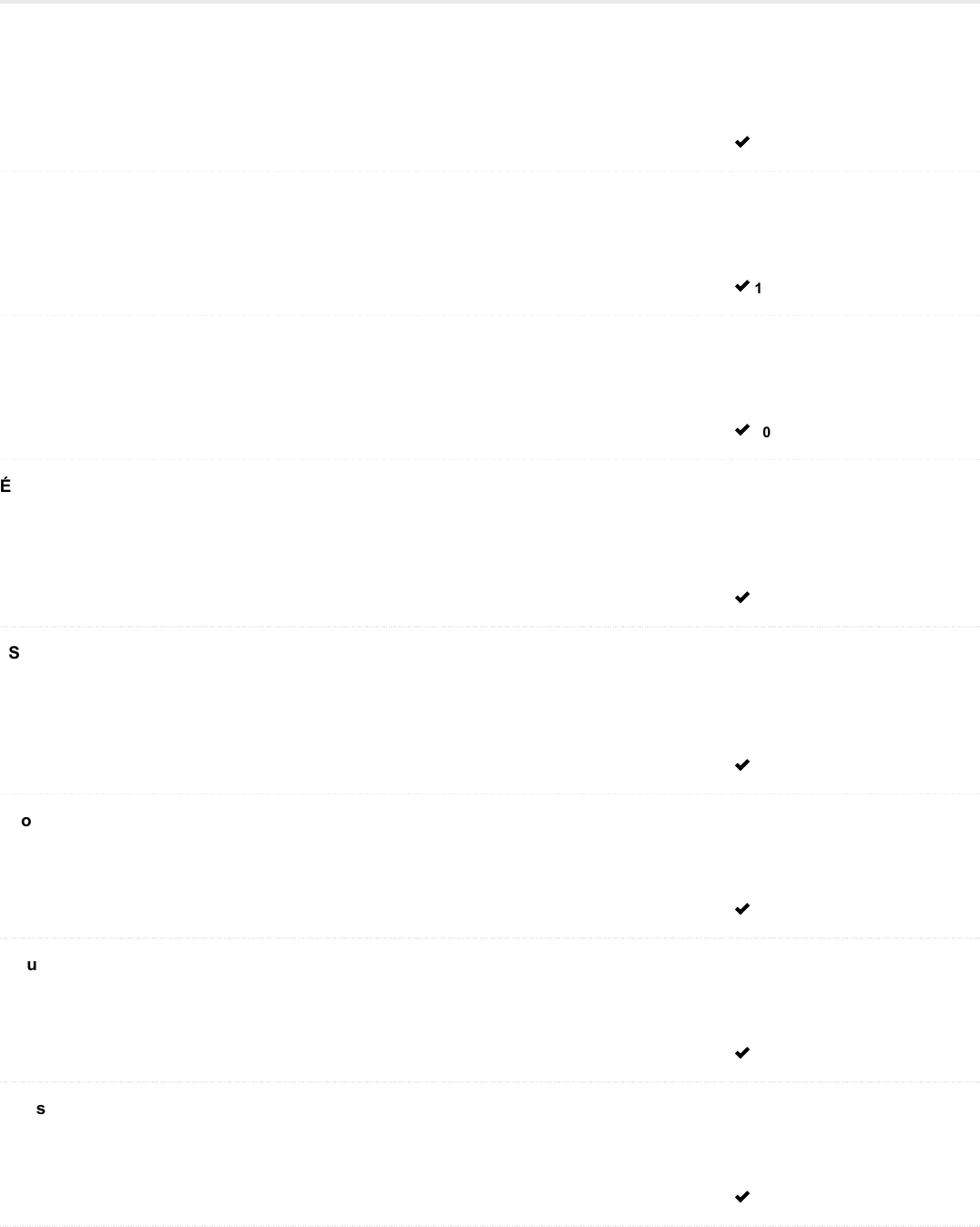
Task: Select the checkmark in the lowercase s row
Action: 741,1197
